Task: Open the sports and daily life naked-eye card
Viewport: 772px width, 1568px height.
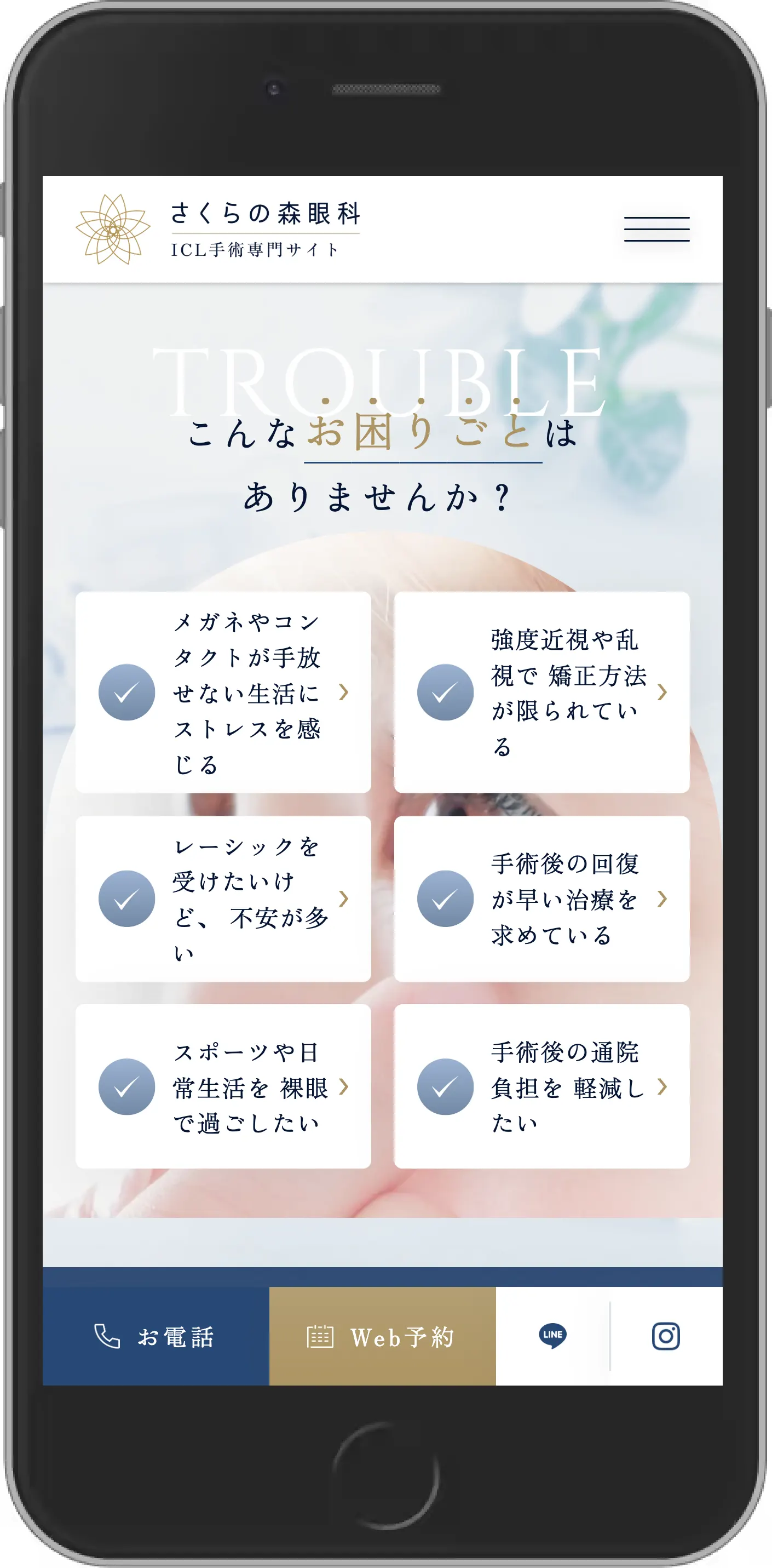Action: point(223,1086)
